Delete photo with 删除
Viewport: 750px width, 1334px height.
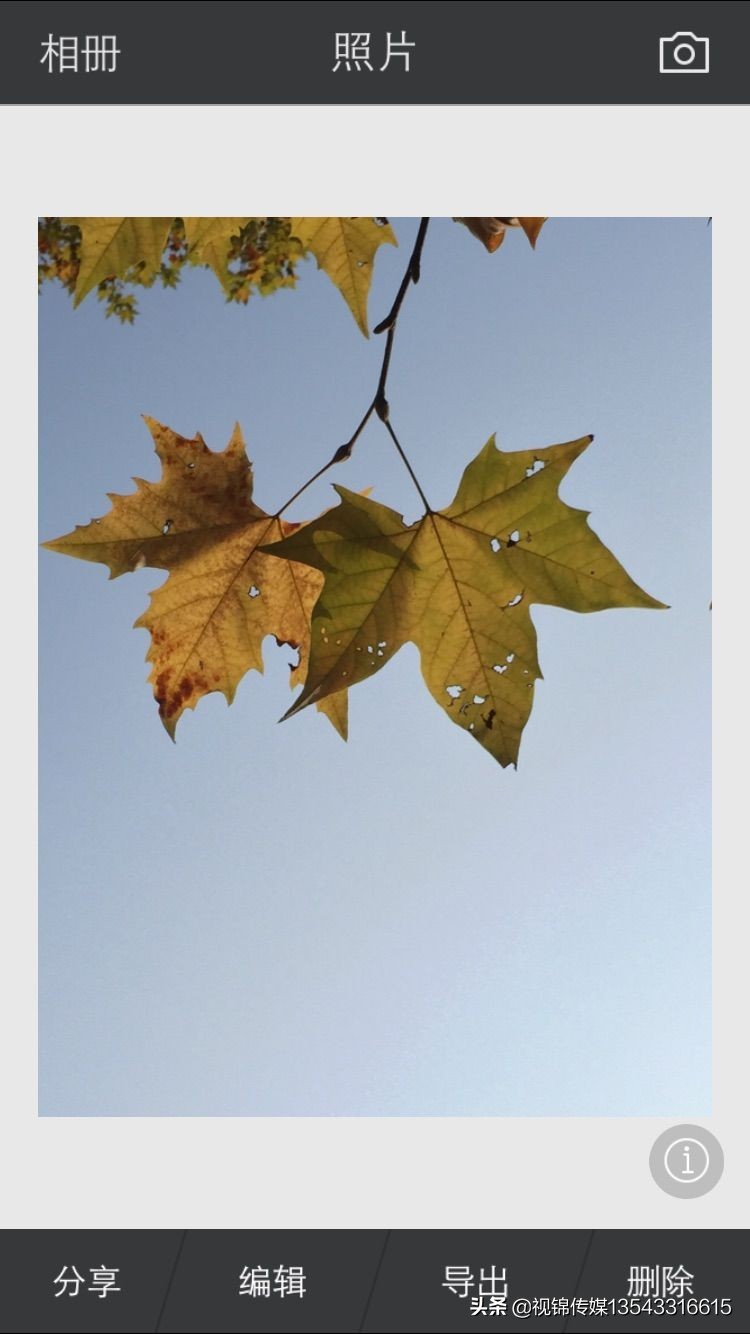[660, 1277]
